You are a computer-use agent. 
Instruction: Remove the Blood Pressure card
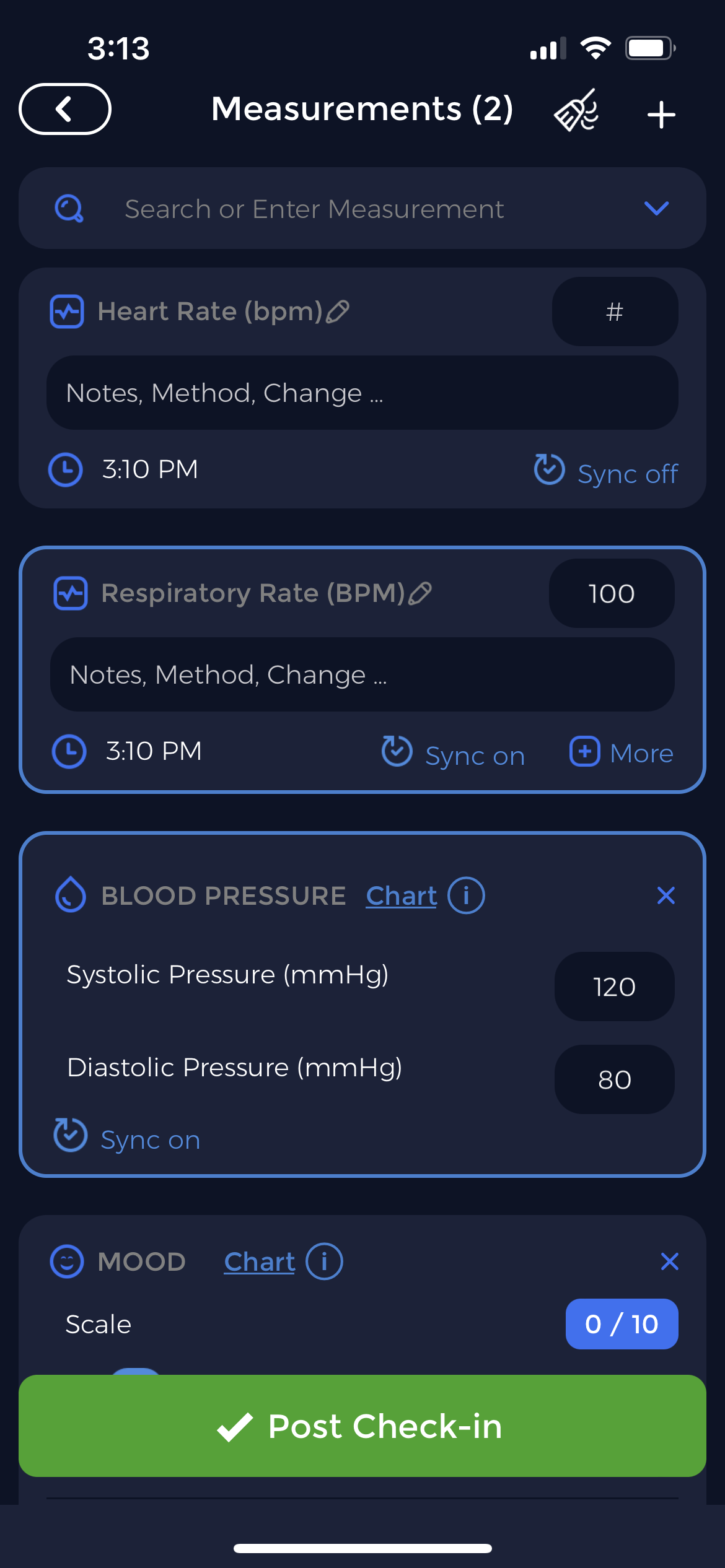(666, 895)
